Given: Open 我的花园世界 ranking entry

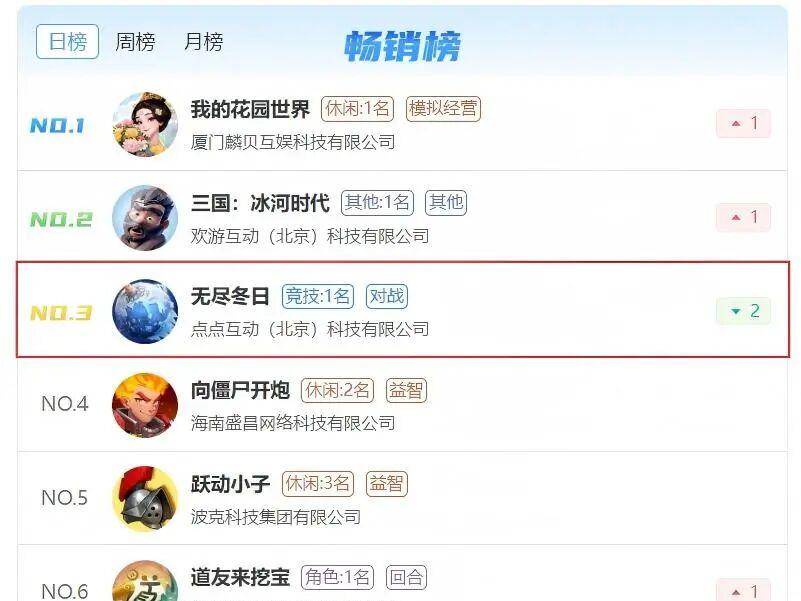Looking at the screenshot, I should pos(250,110).
